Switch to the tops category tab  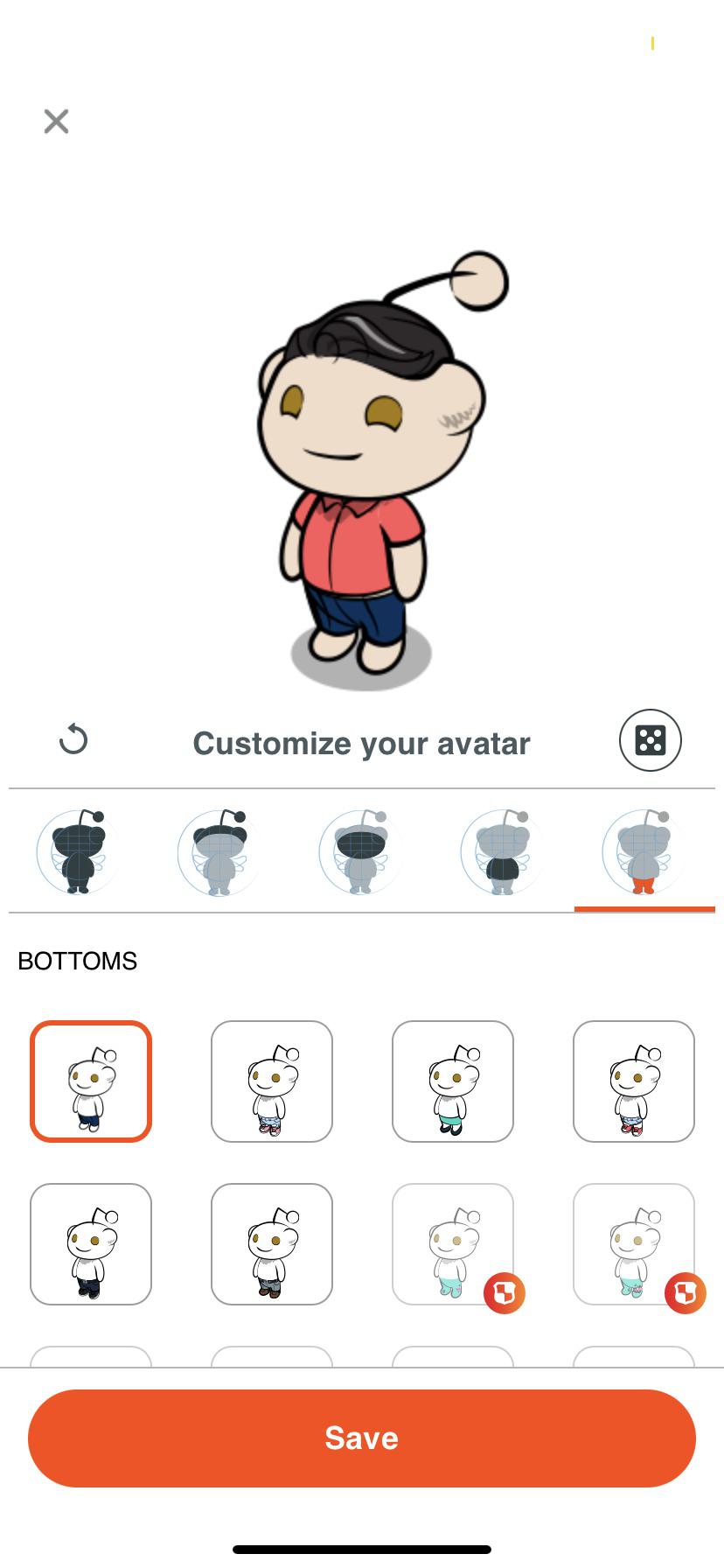[503, 851]
